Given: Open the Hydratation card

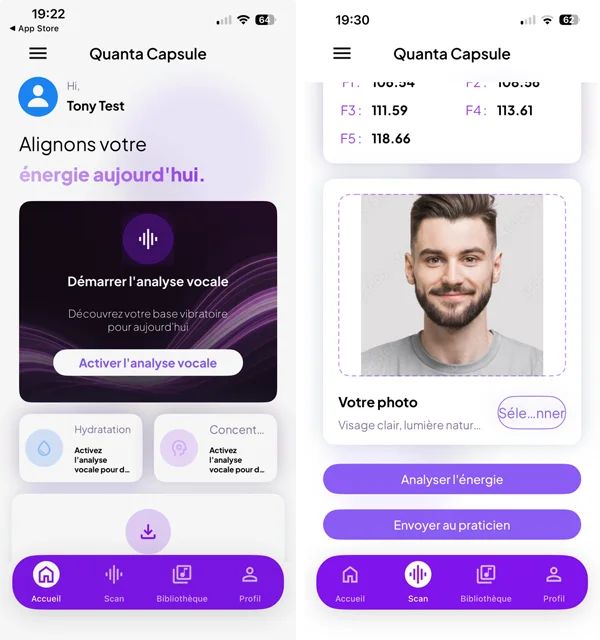Looking at the screenshot, I should pos(81,448).
